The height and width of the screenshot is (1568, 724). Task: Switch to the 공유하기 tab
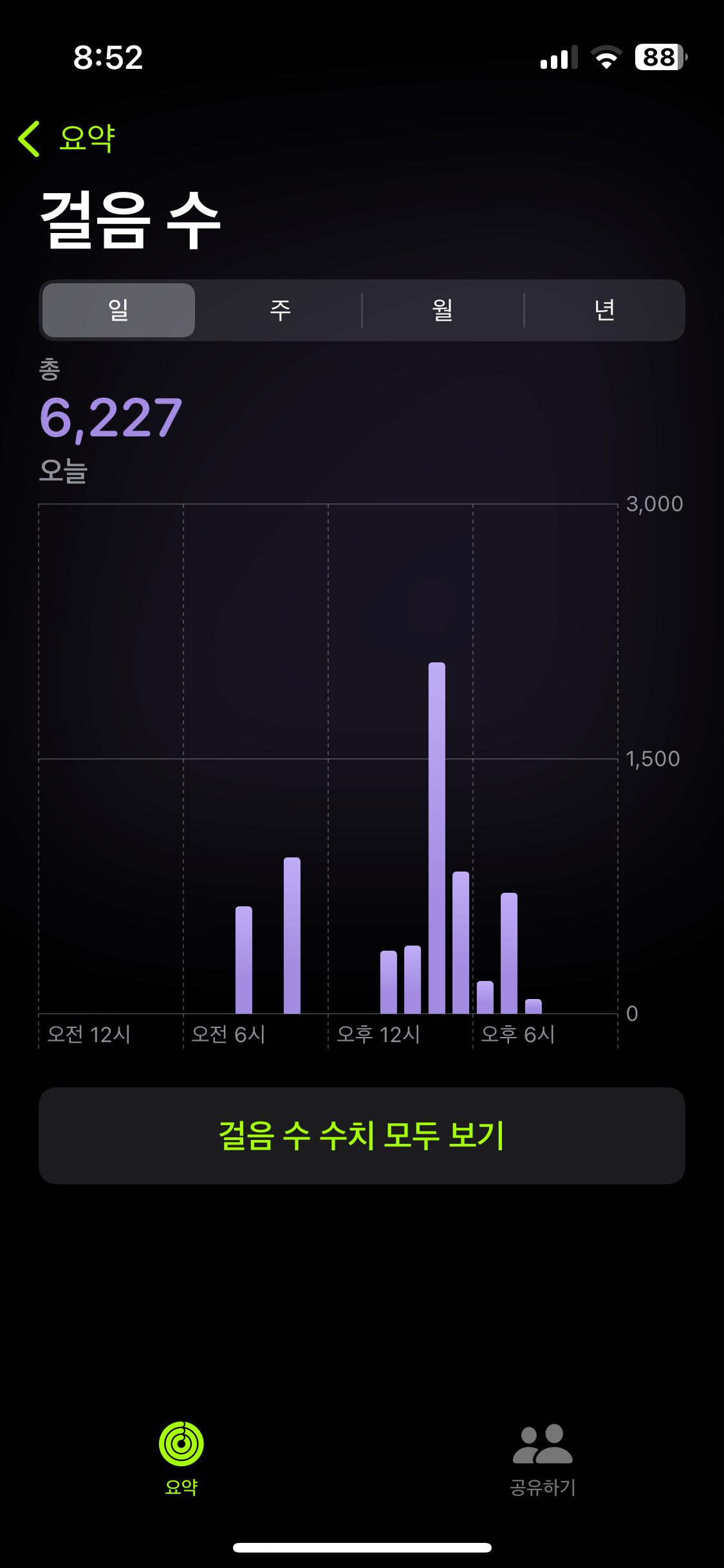[543, 1458]
